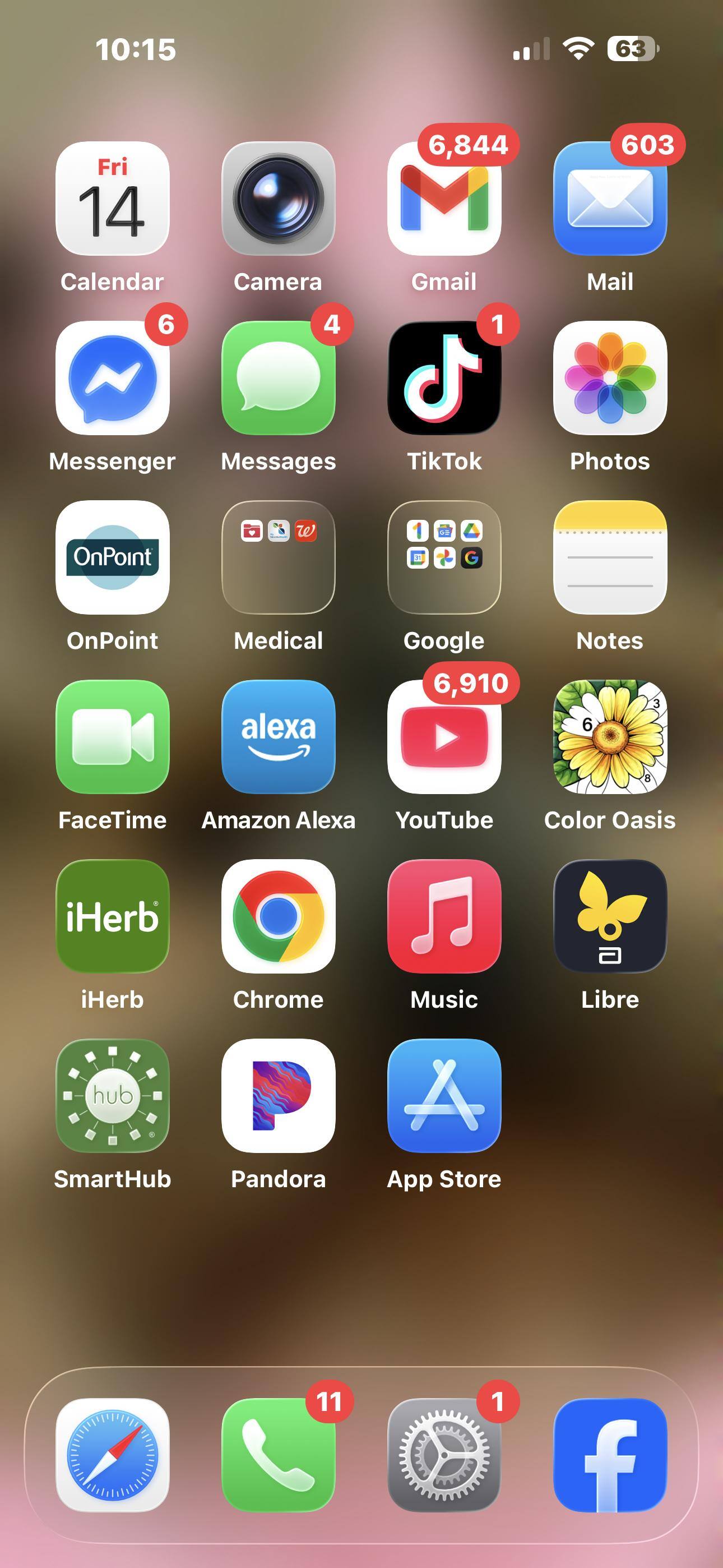Open the Chrome browser
Image resolution: width=723 pixels, height=1568 pixels.
point(278,916)
